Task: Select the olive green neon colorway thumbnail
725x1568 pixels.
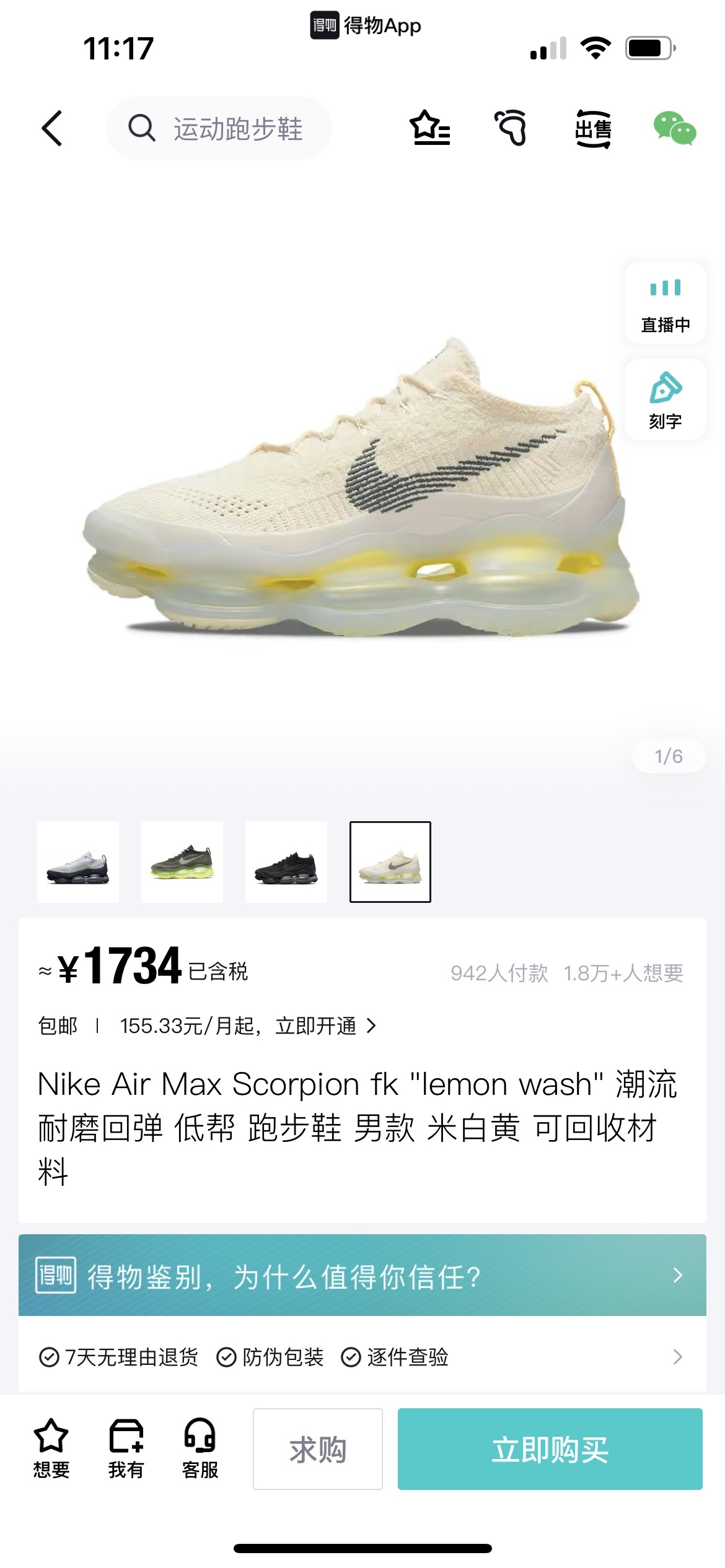Action: [x=182, y=861]
